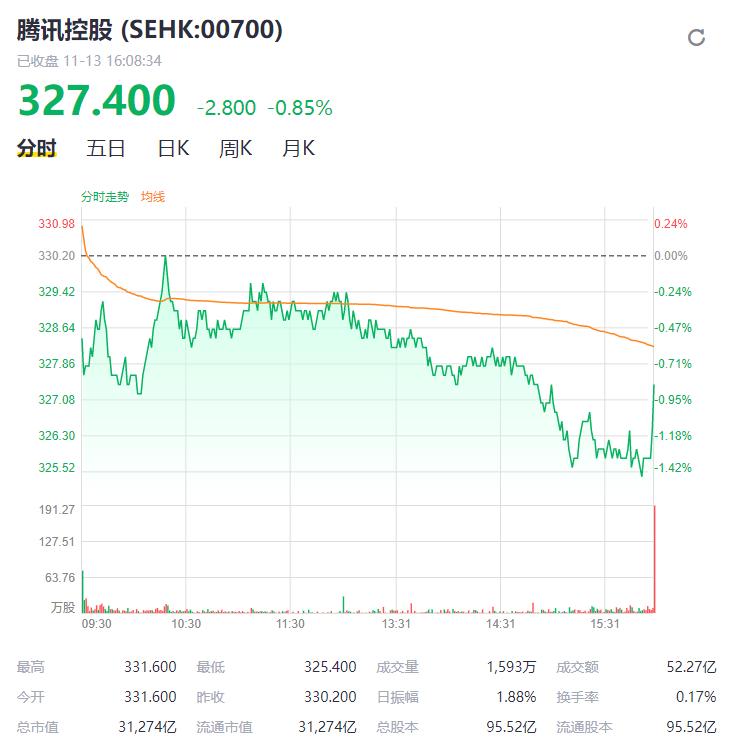
Task: Switch to the 日K chart tab
Action: click(x=173, y=149)
